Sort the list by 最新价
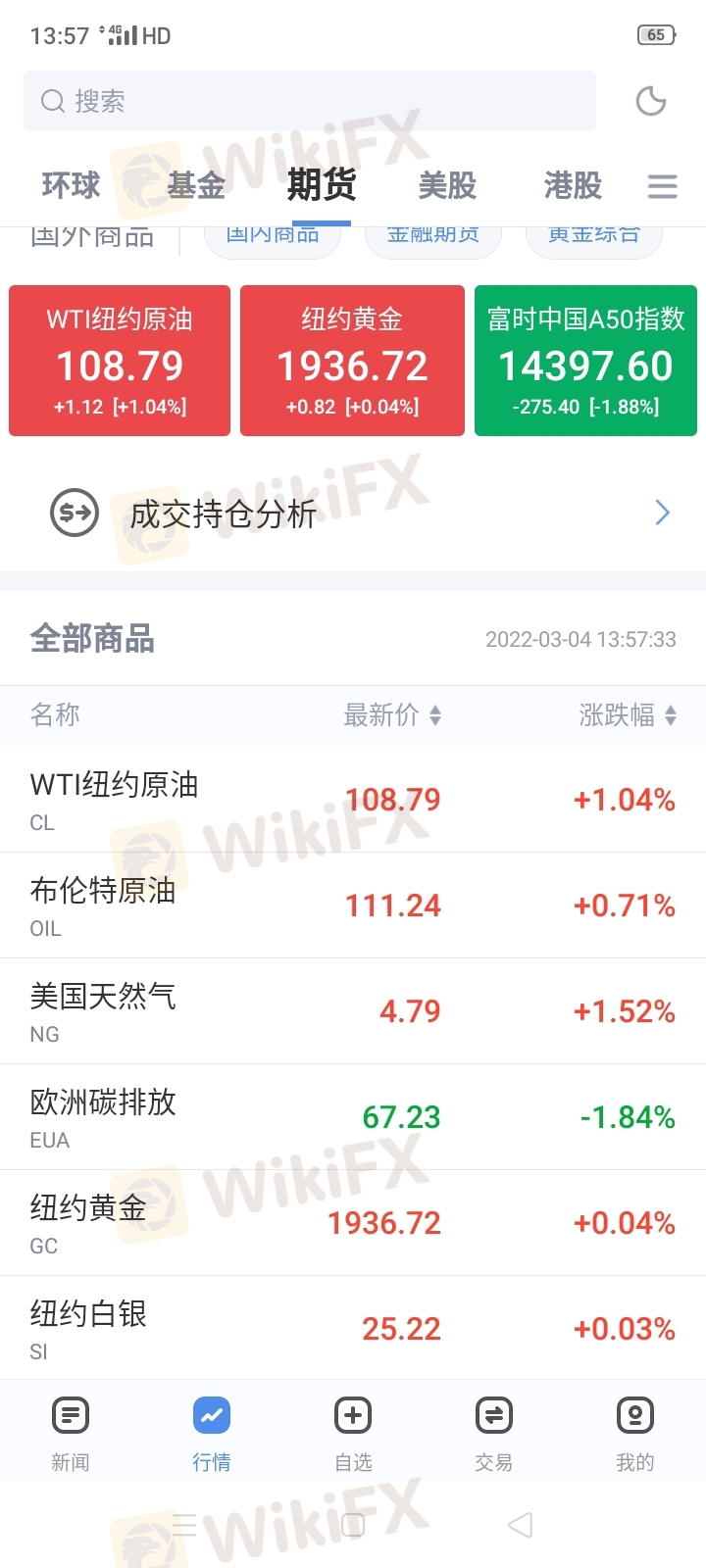Screen dimensions: 706x1568 (392, 715)
